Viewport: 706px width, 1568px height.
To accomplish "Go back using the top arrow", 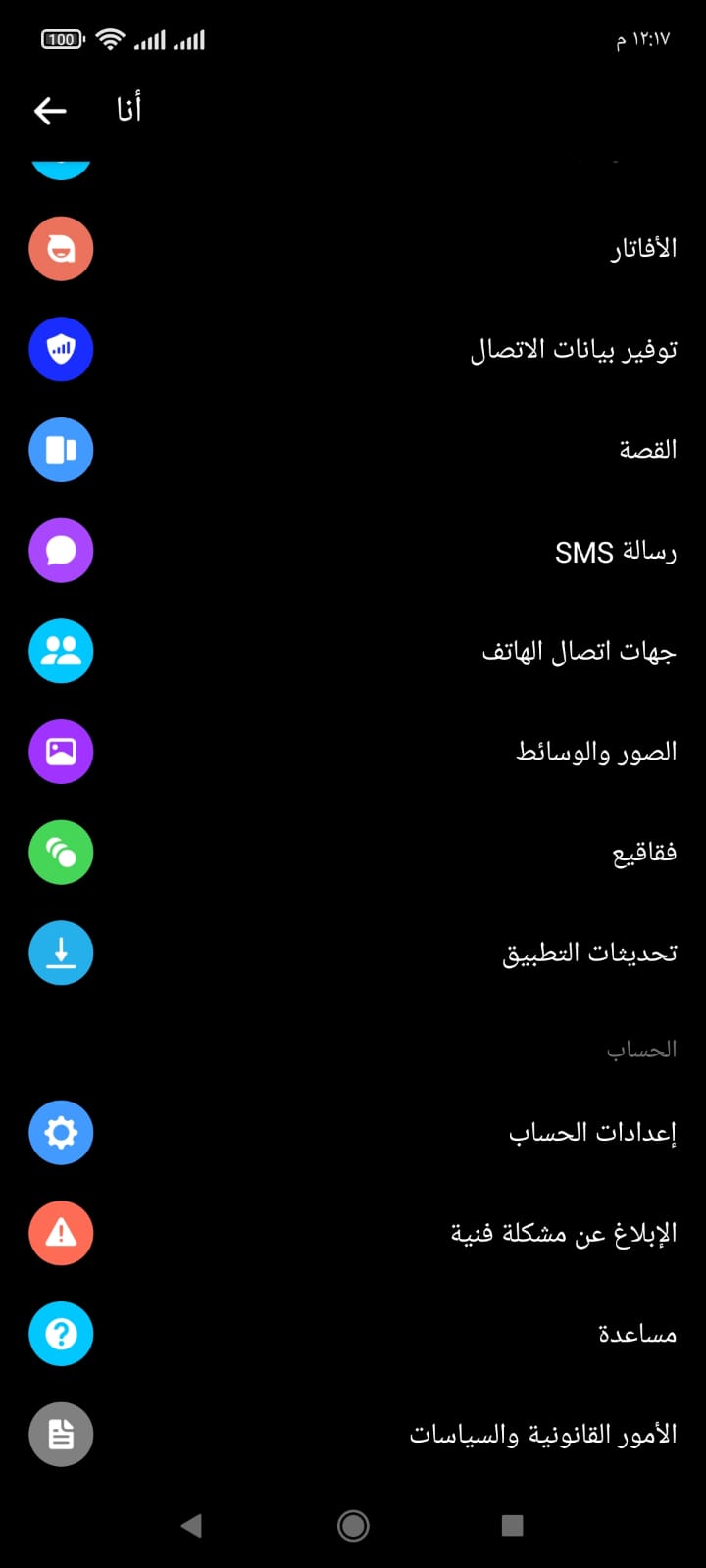I will tap(50, 111).
